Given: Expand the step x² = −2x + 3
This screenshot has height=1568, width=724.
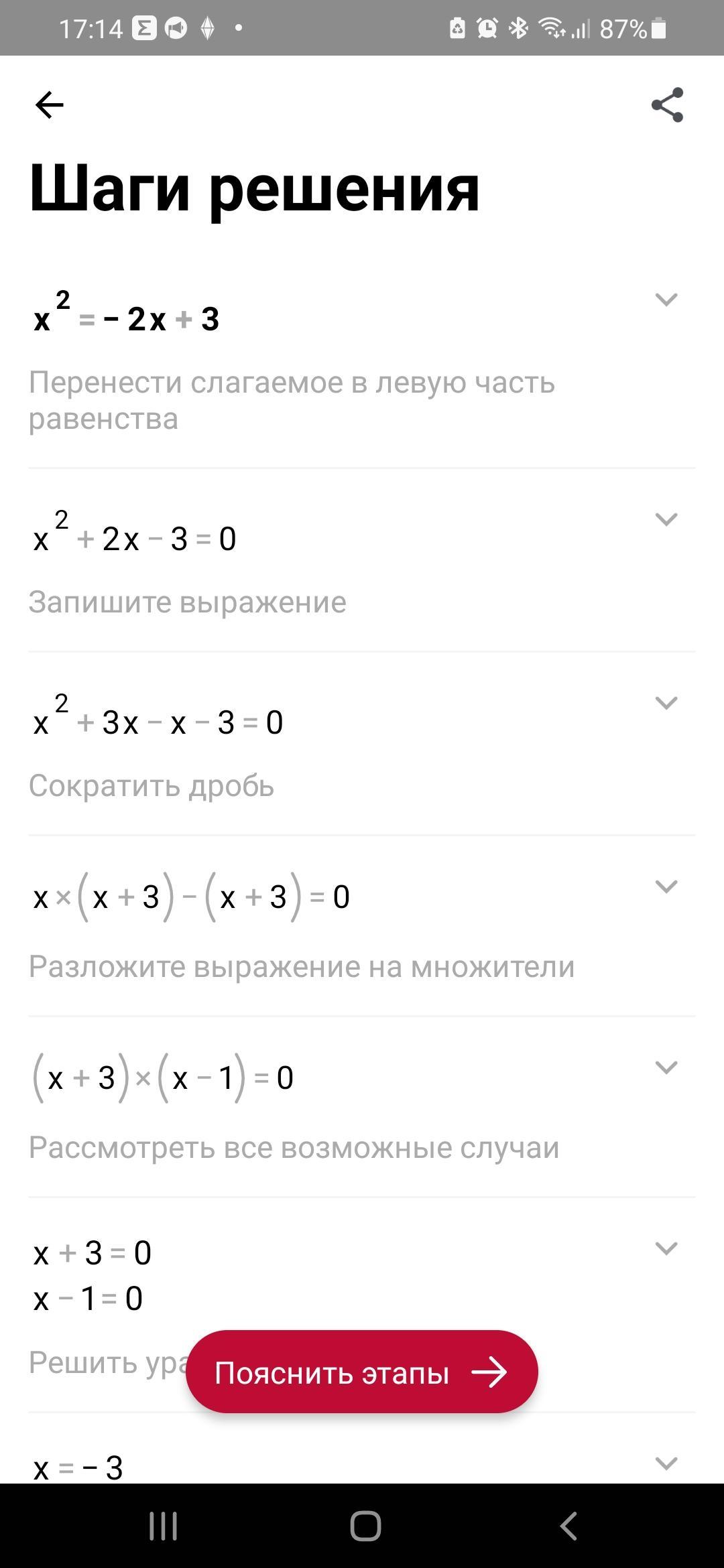Looking at the screenshot, I should coord(666,300).
